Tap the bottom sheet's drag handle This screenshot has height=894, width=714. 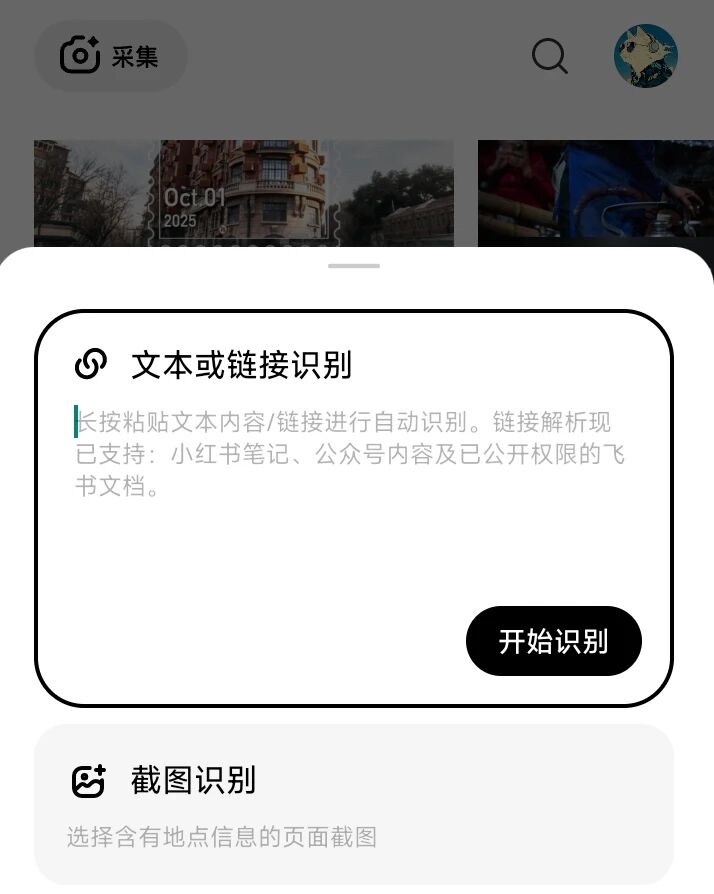click(354, 266)
